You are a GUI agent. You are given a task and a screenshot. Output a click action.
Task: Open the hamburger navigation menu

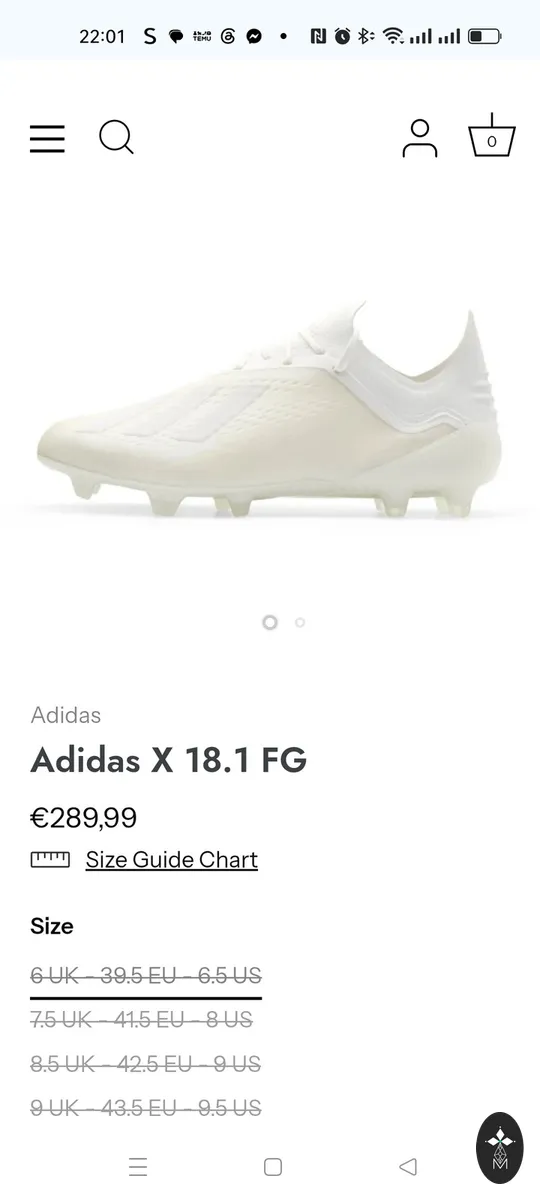pos(47,139)
